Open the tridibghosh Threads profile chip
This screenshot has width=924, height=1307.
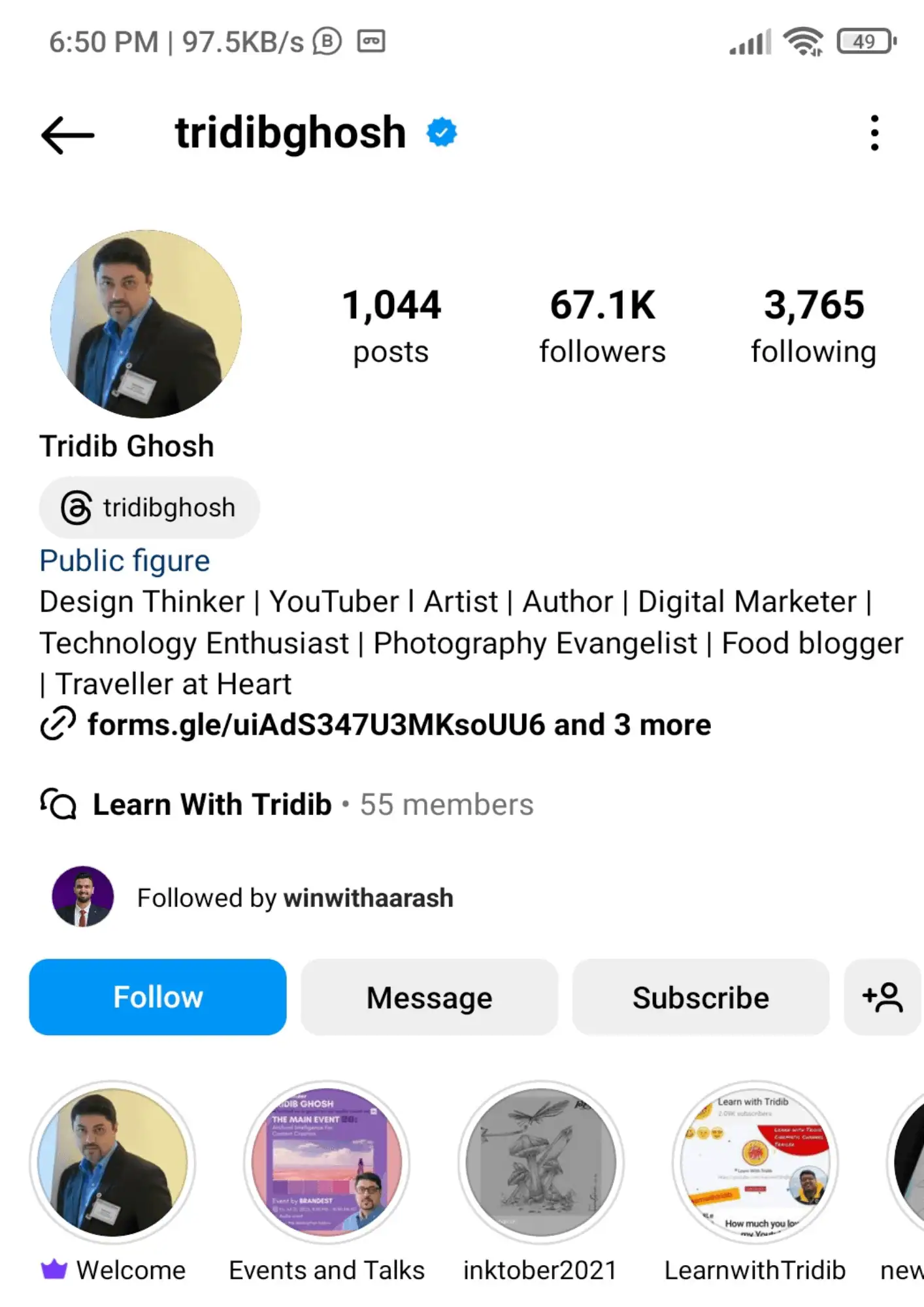[149, 508]
